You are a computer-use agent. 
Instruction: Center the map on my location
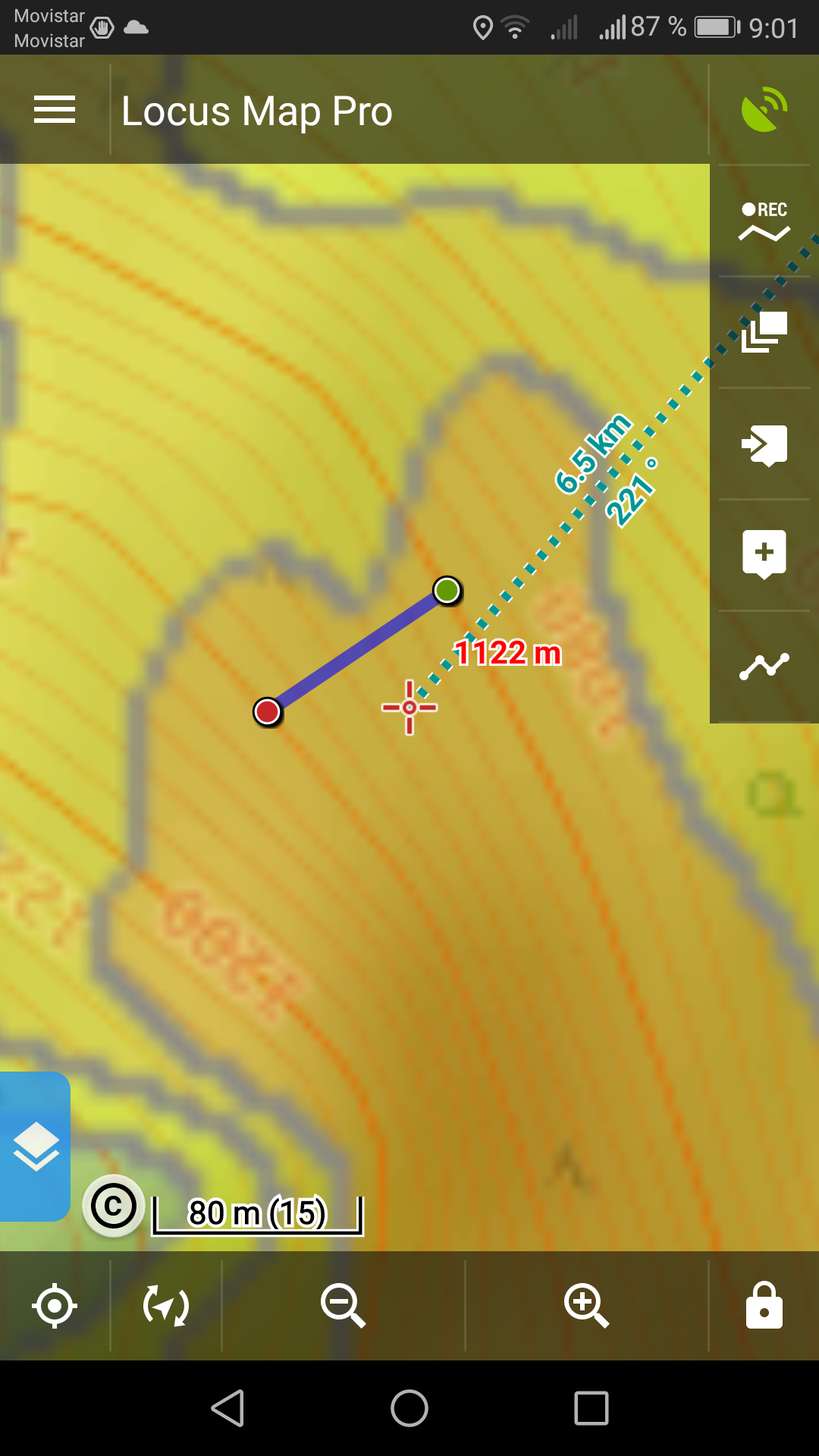(x=55, y=1306)
